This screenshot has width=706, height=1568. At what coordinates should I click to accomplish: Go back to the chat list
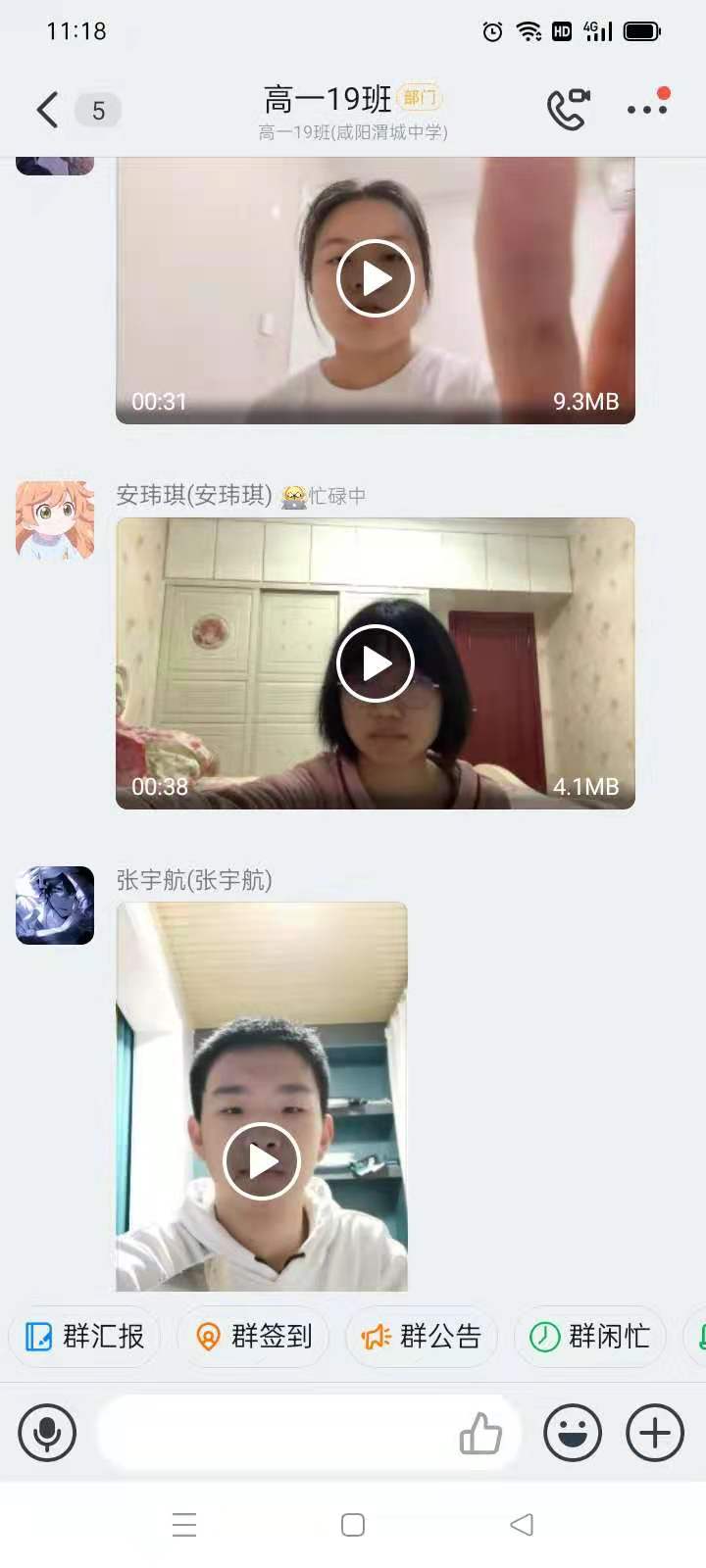click(x=47, y=110)
